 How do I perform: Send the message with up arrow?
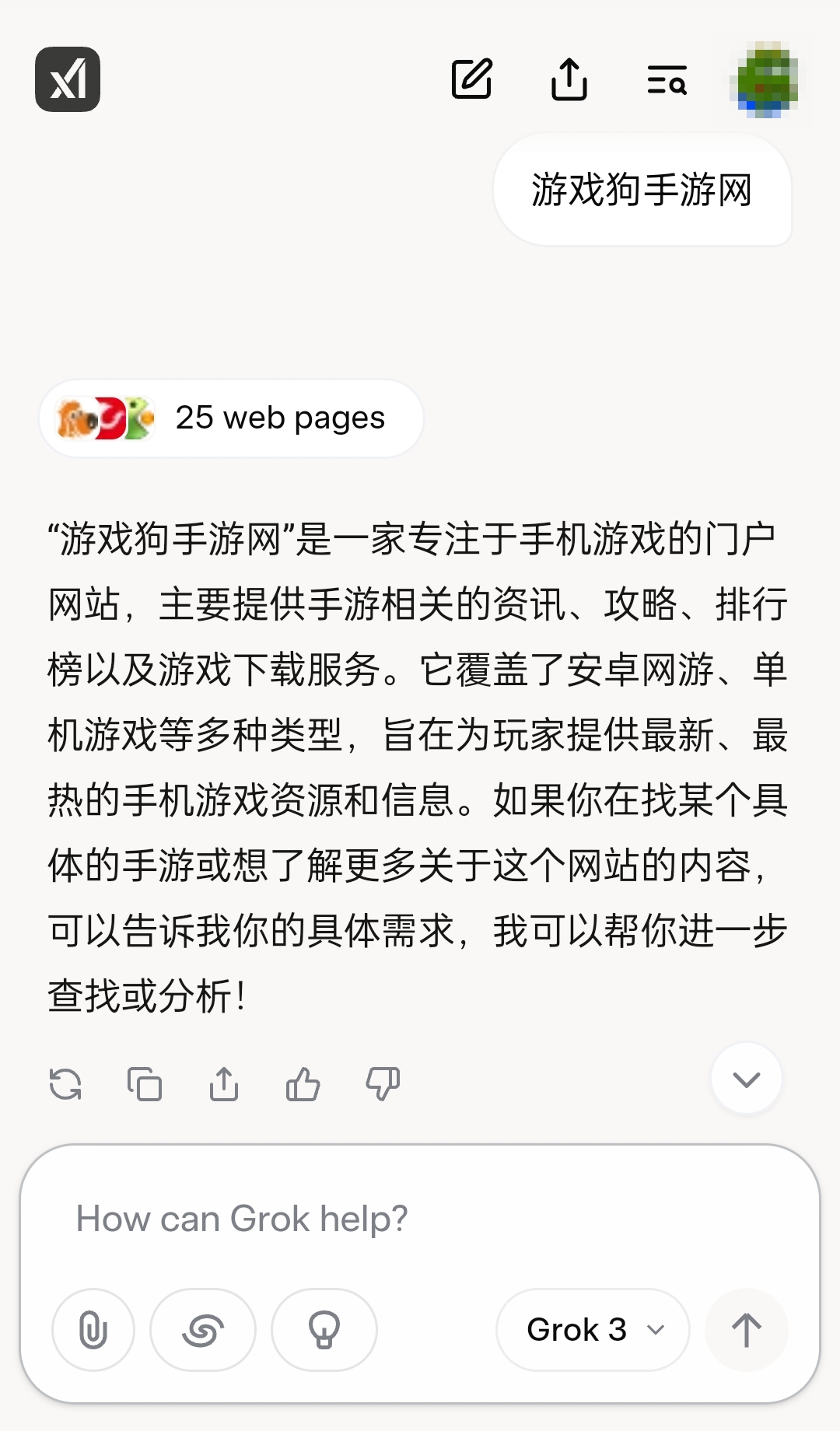click(747, 1330)
